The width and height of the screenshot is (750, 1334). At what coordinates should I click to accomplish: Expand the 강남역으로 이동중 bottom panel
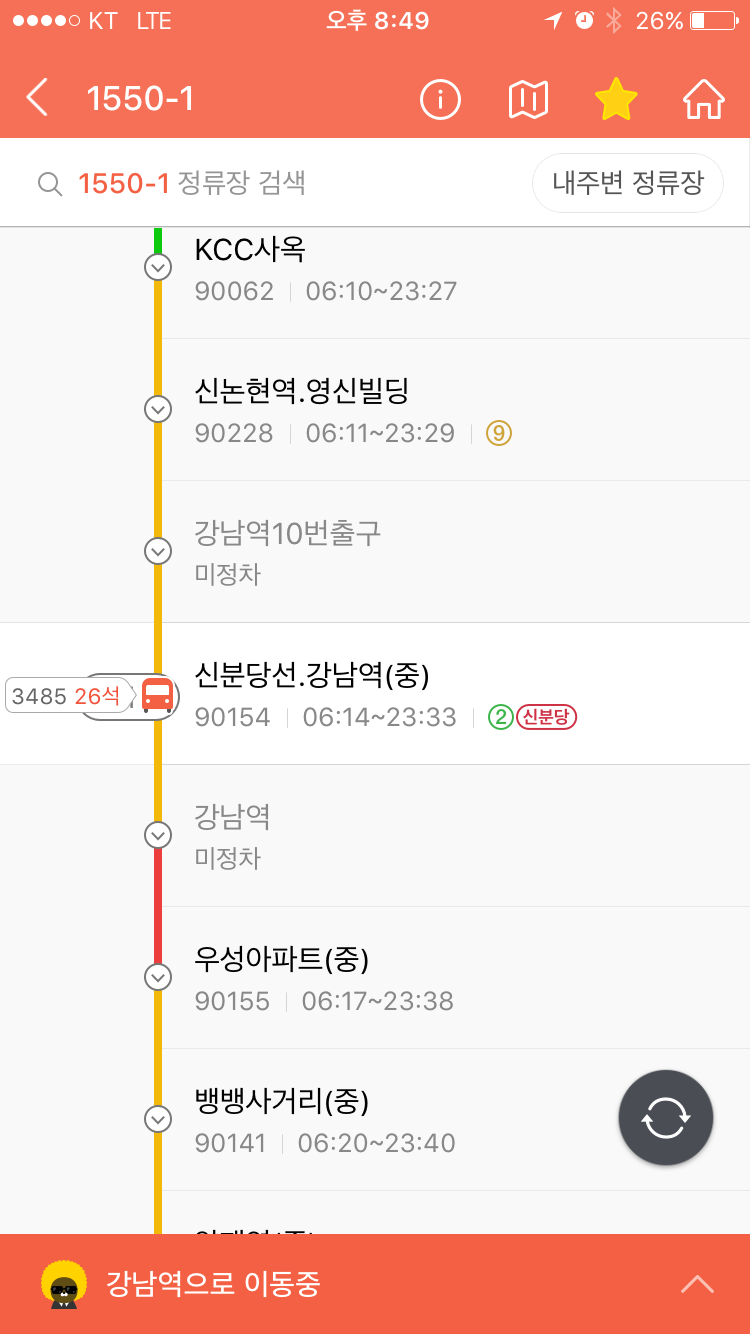pyautogui.click(x=375, y=1284)
